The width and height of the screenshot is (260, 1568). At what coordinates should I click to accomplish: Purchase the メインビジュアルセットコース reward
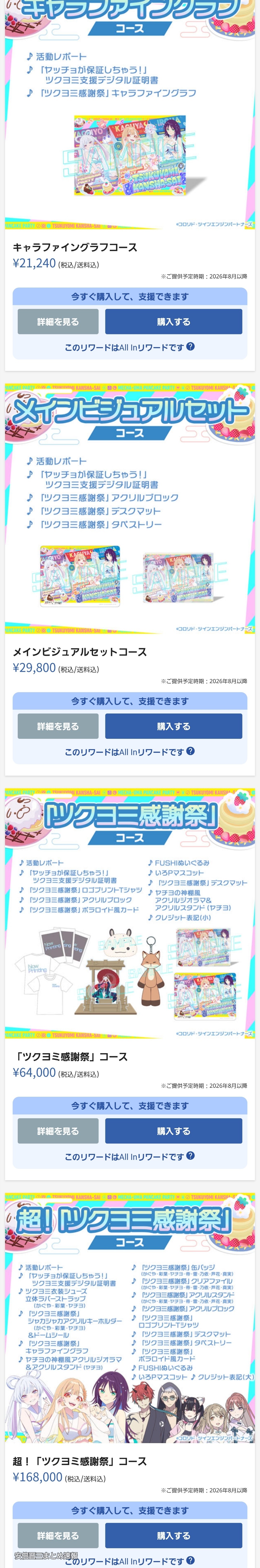coord(174,726)
